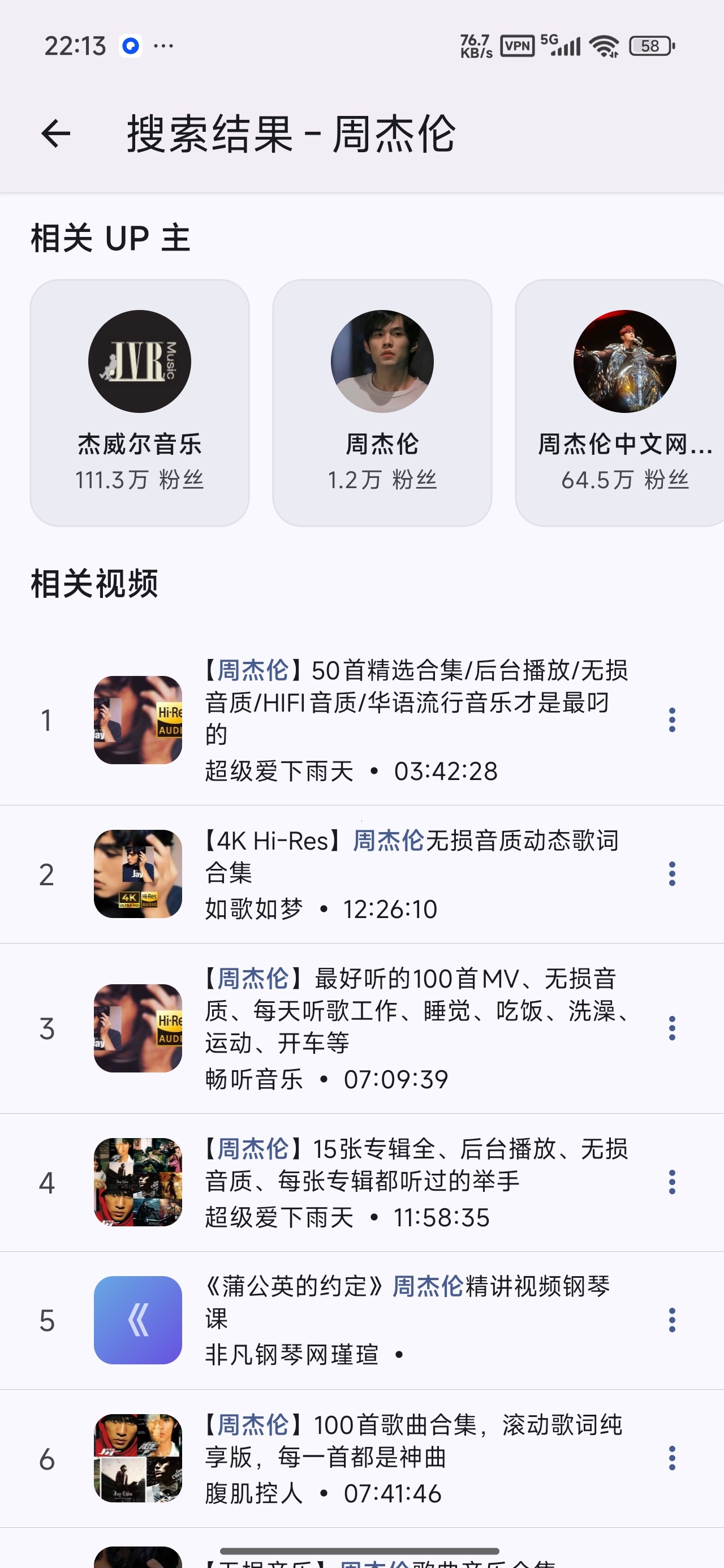This screenshot has width=724, height=1568.
Task: Select the 最好听的100首MV video
Action: click(361, 1028)
